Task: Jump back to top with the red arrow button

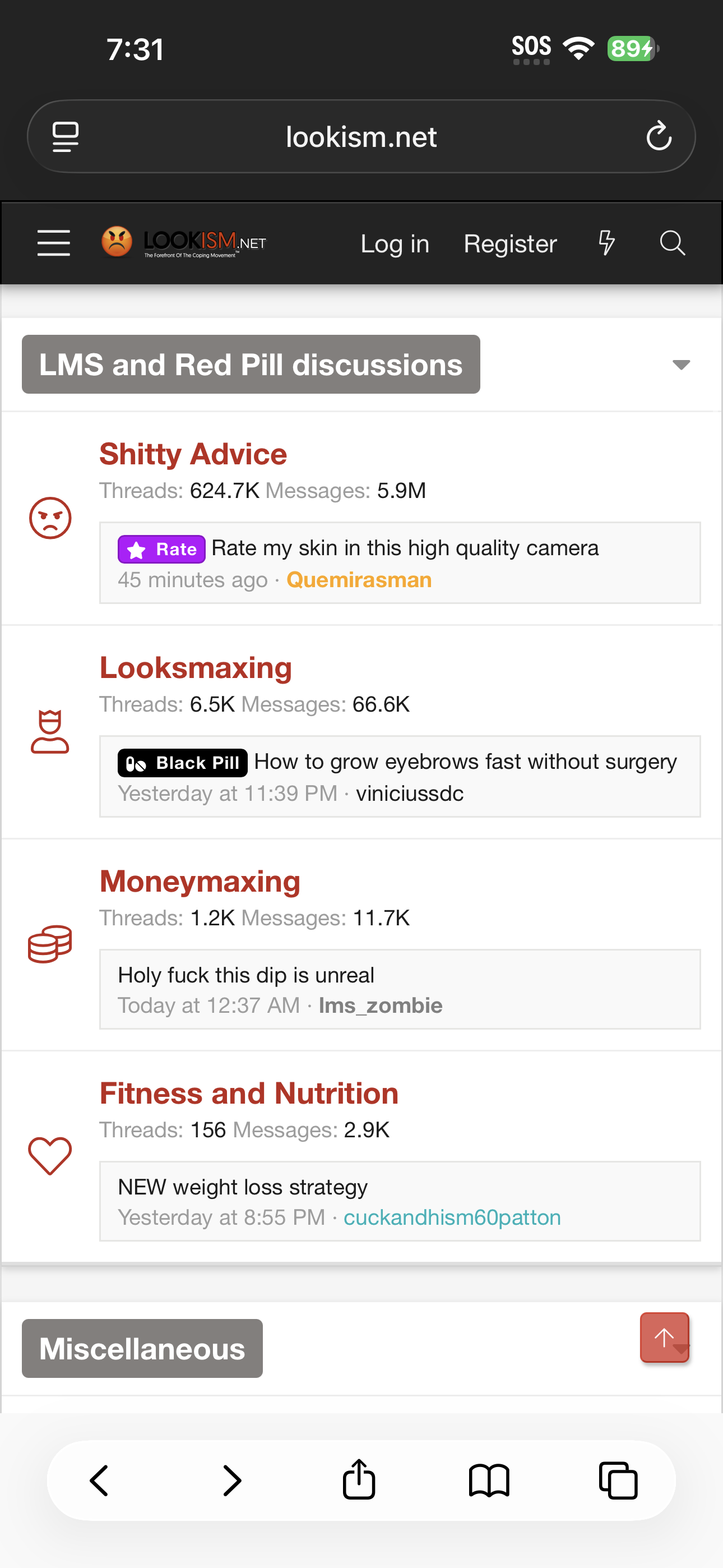Action: [664, 1337]
